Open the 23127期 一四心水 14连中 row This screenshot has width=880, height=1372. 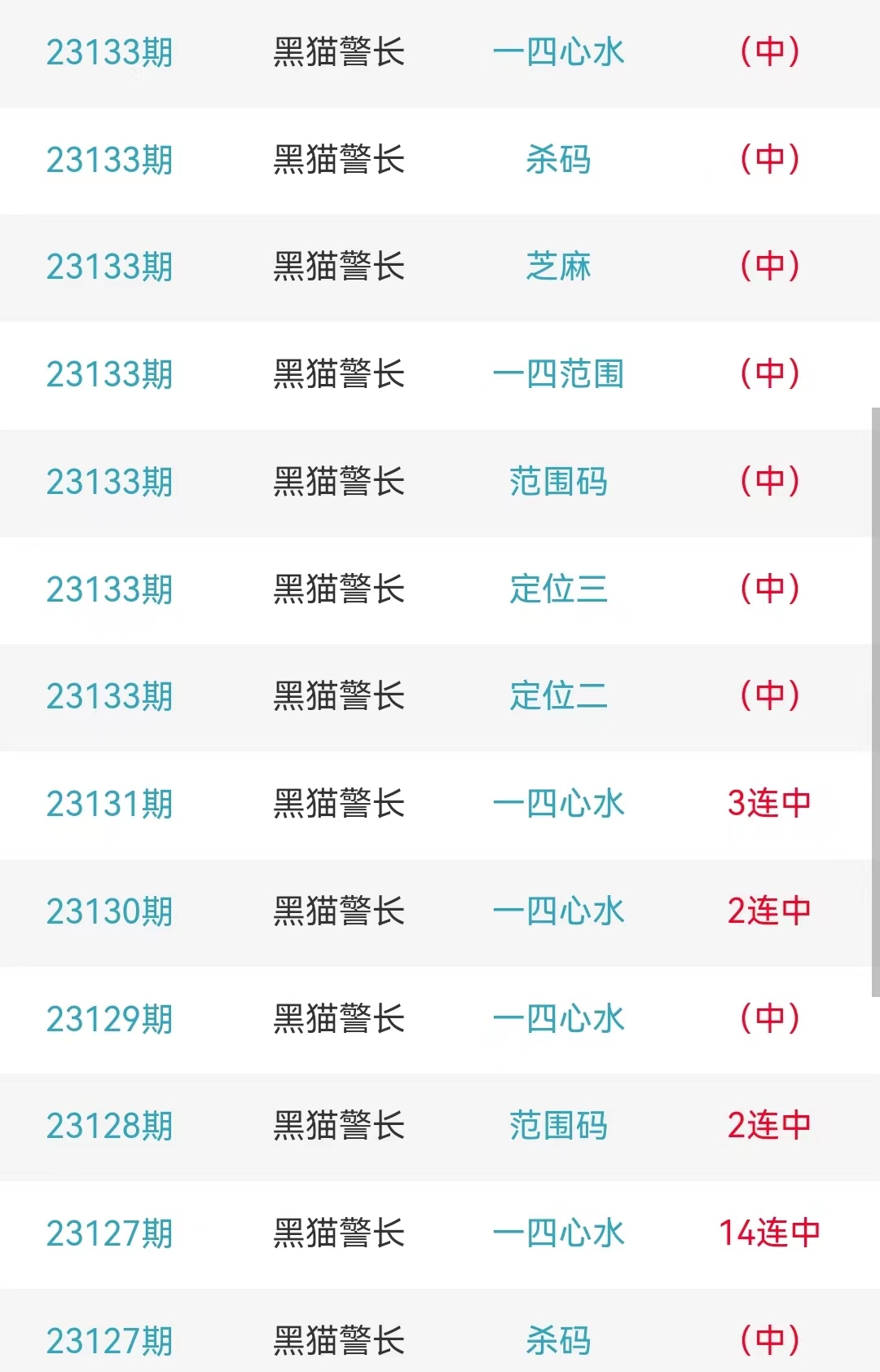558,1233
